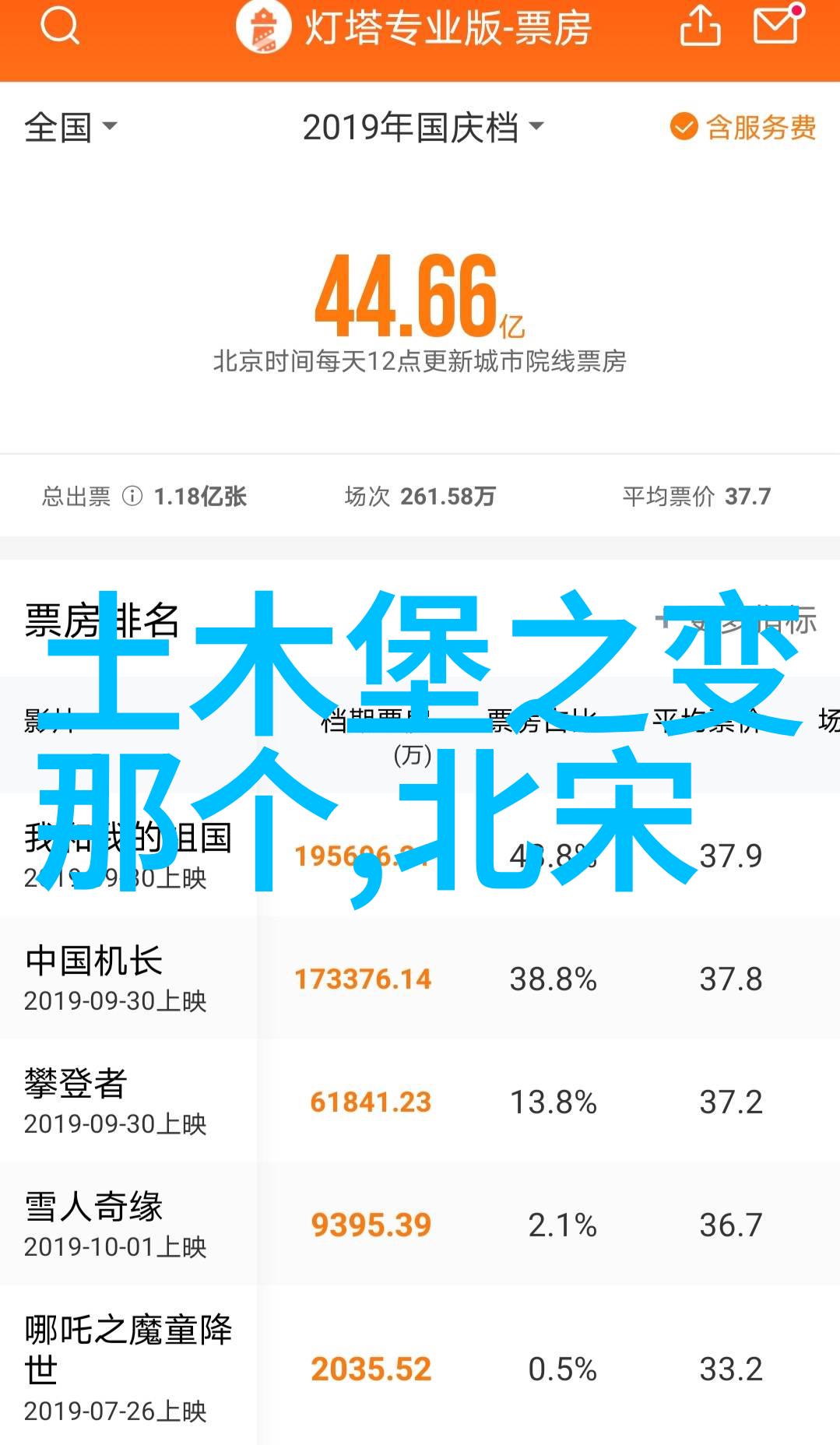
Task: Open the 2019年国庆档 period dropdown
Action: point(423,128)
